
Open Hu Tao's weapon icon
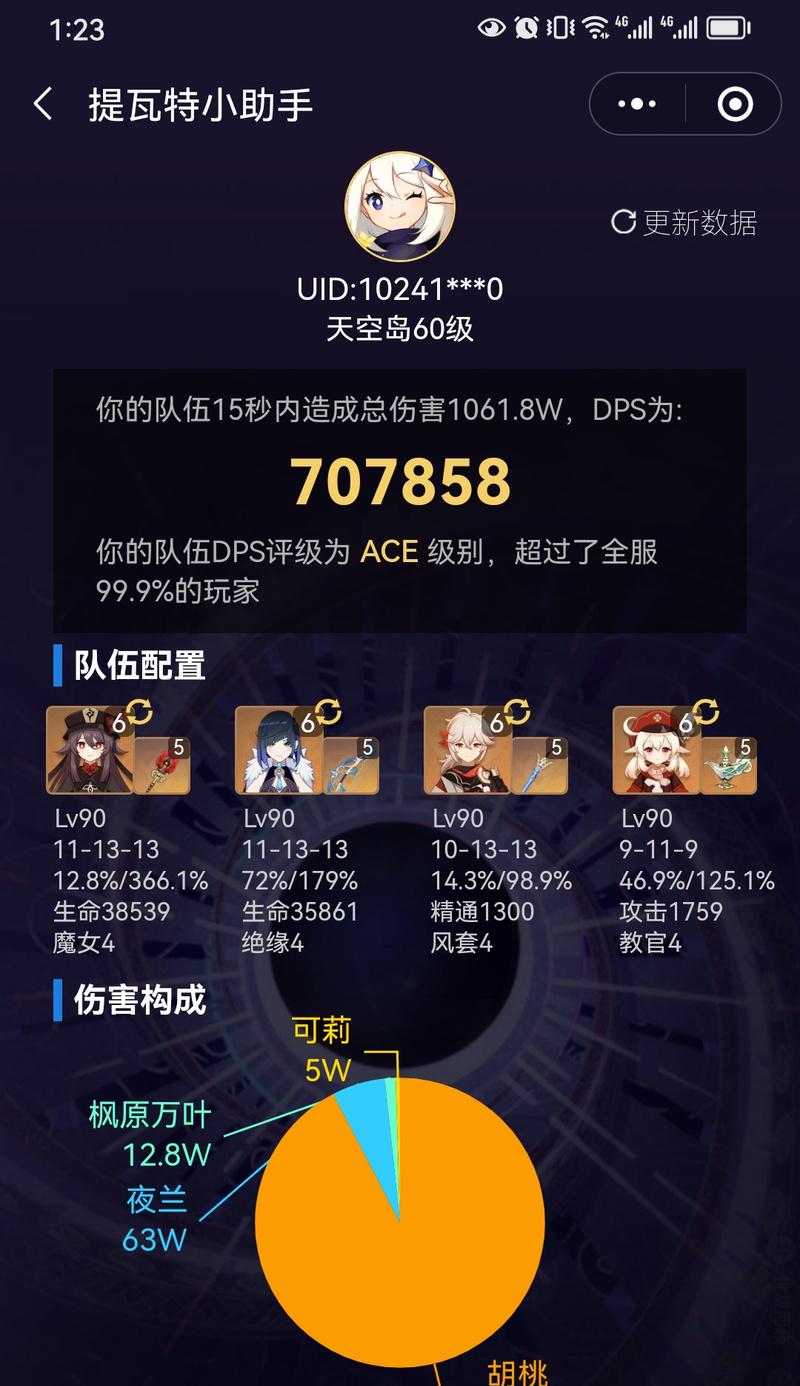point(162,766)
